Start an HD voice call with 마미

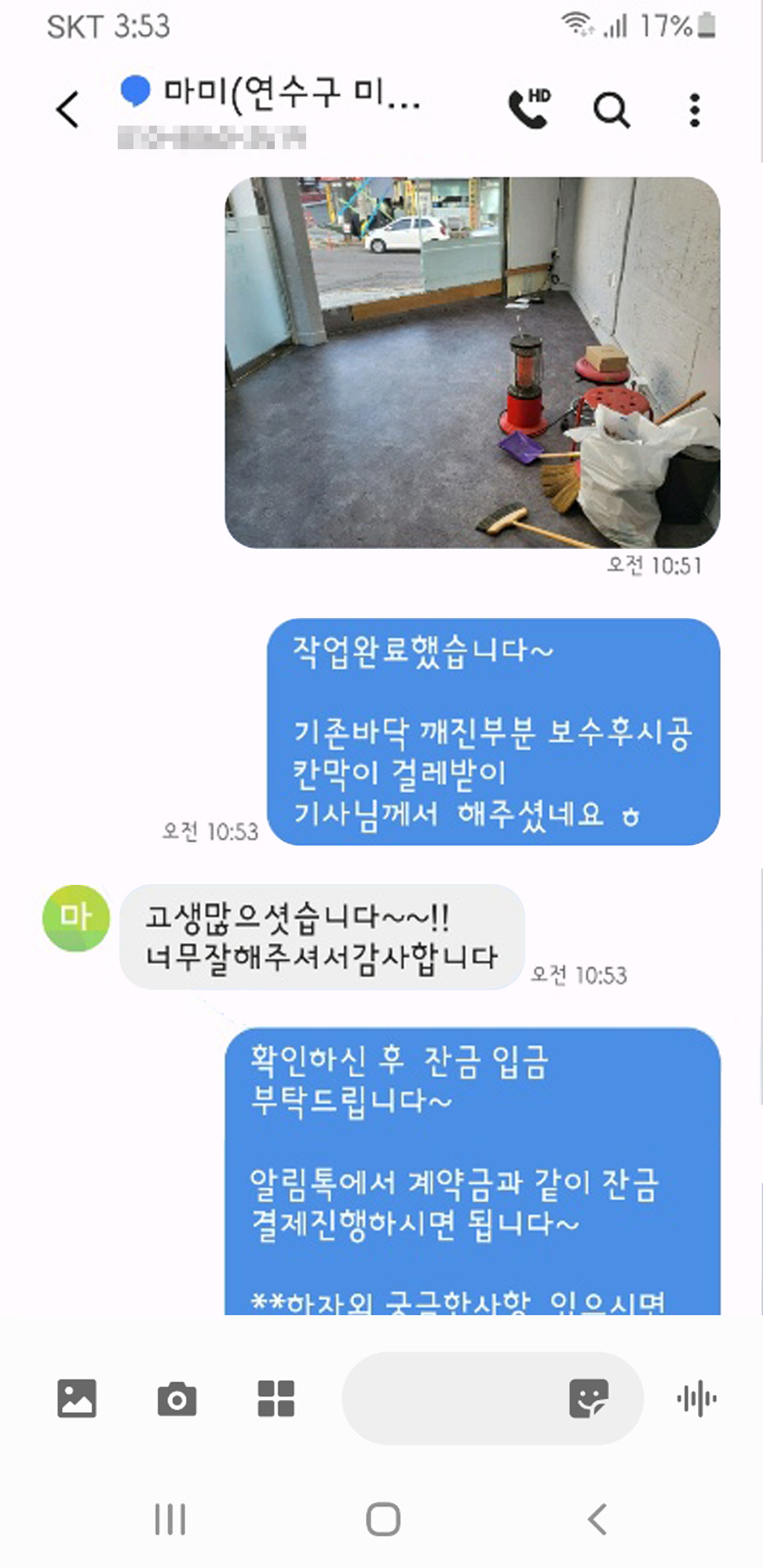point(528,110)
